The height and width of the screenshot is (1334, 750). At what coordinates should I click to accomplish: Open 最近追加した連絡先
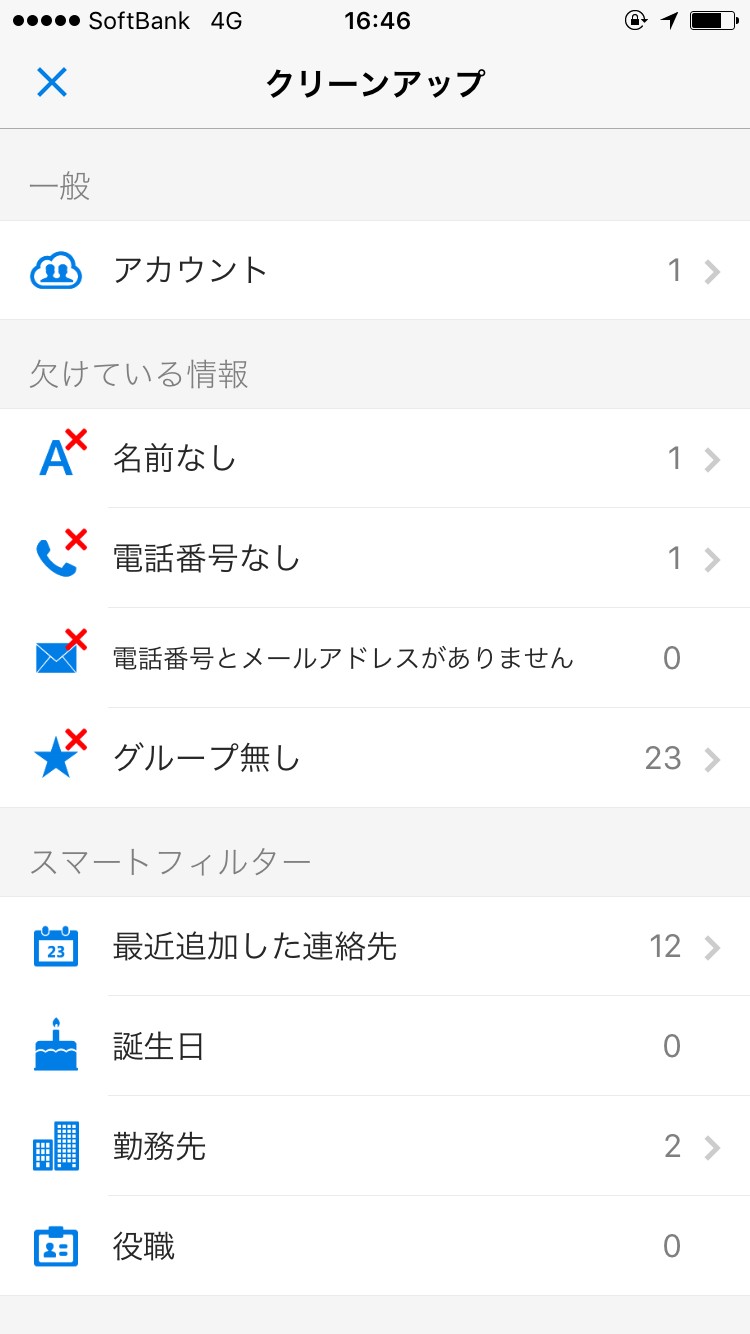click(x=375, y=946)
